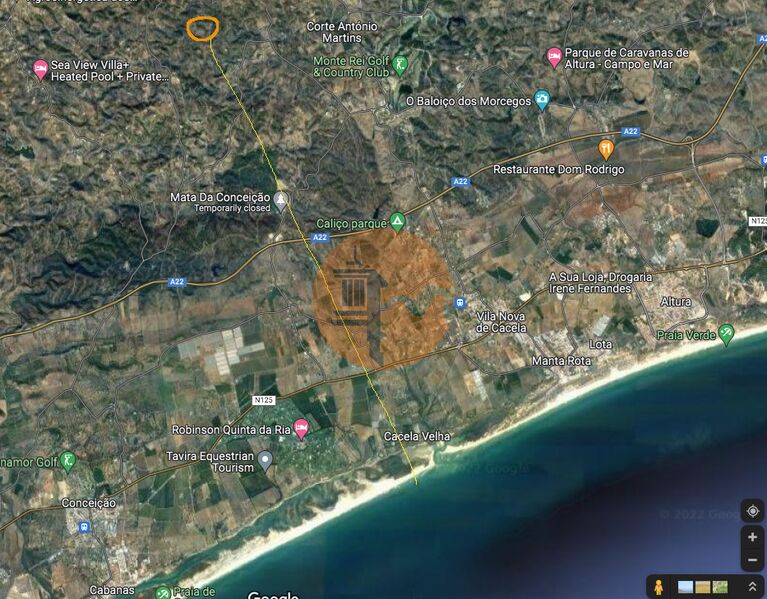The image size is (767, 599).
Task: Open the Parque de Caravanas de Altura pin
Action: pos(554,58)
